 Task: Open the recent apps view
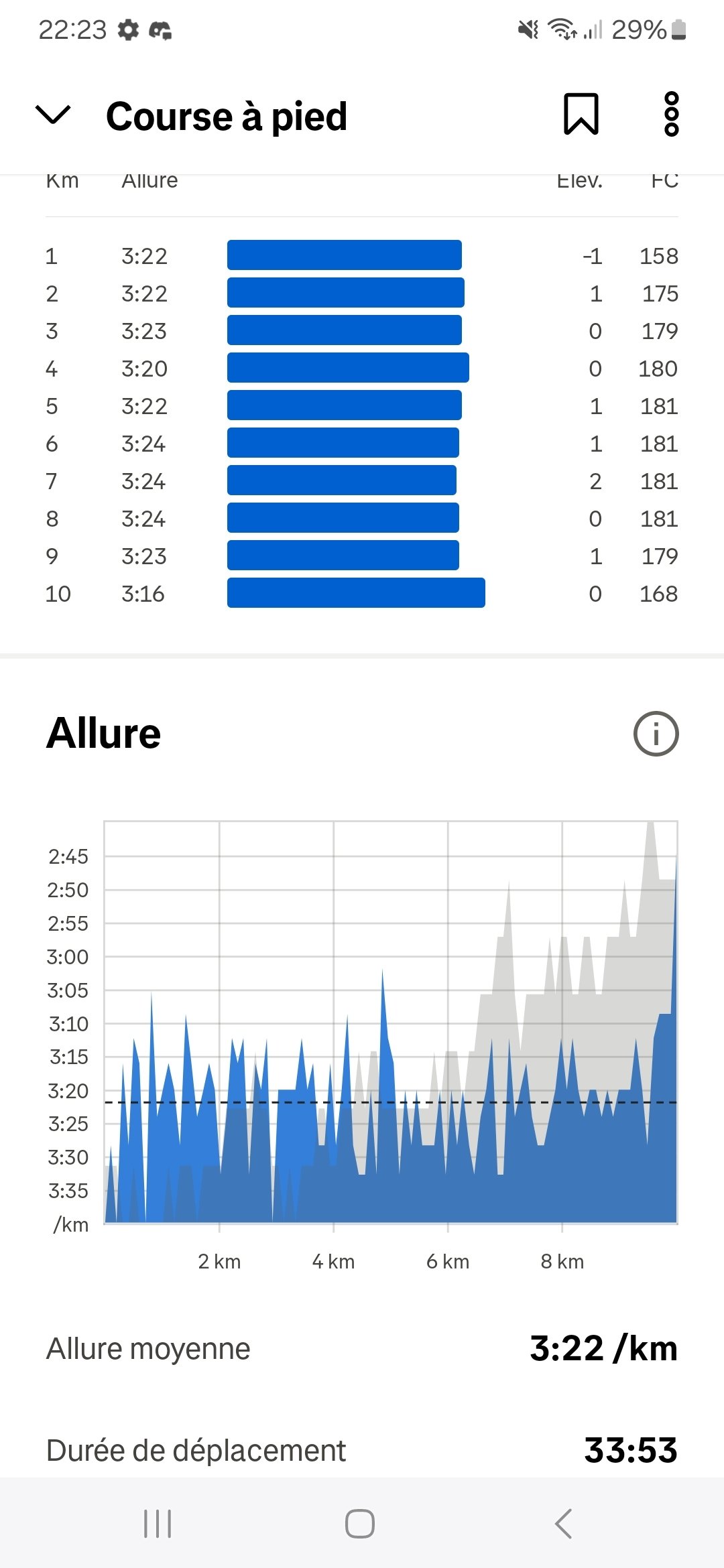(x=158, y=1524)
